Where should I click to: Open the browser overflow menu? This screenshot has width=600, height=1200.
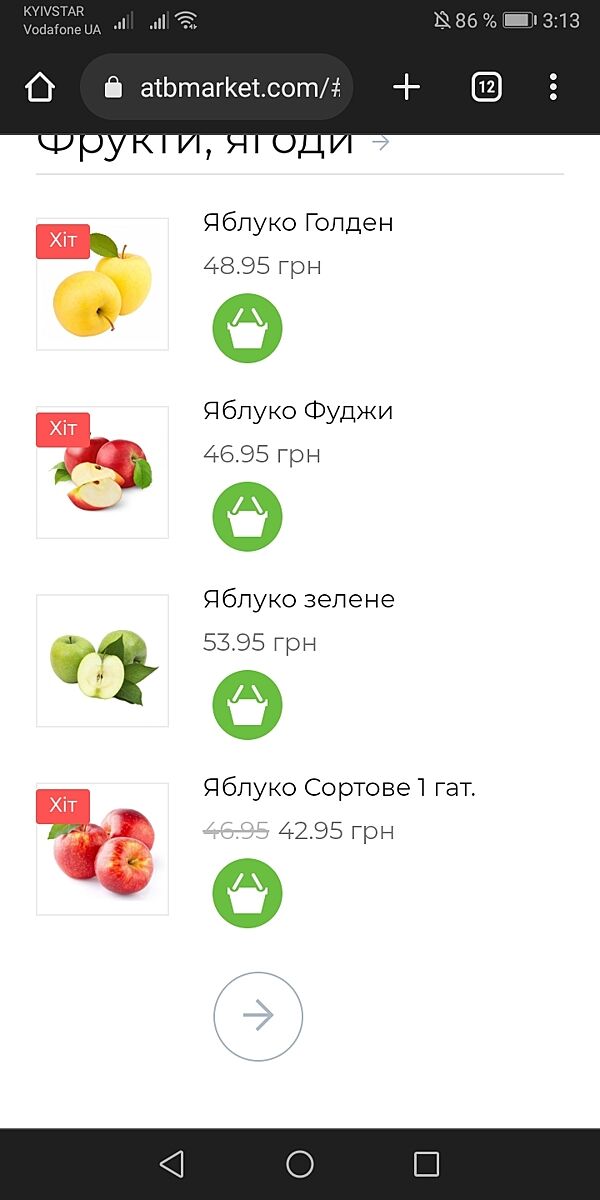tap(553, 88)
